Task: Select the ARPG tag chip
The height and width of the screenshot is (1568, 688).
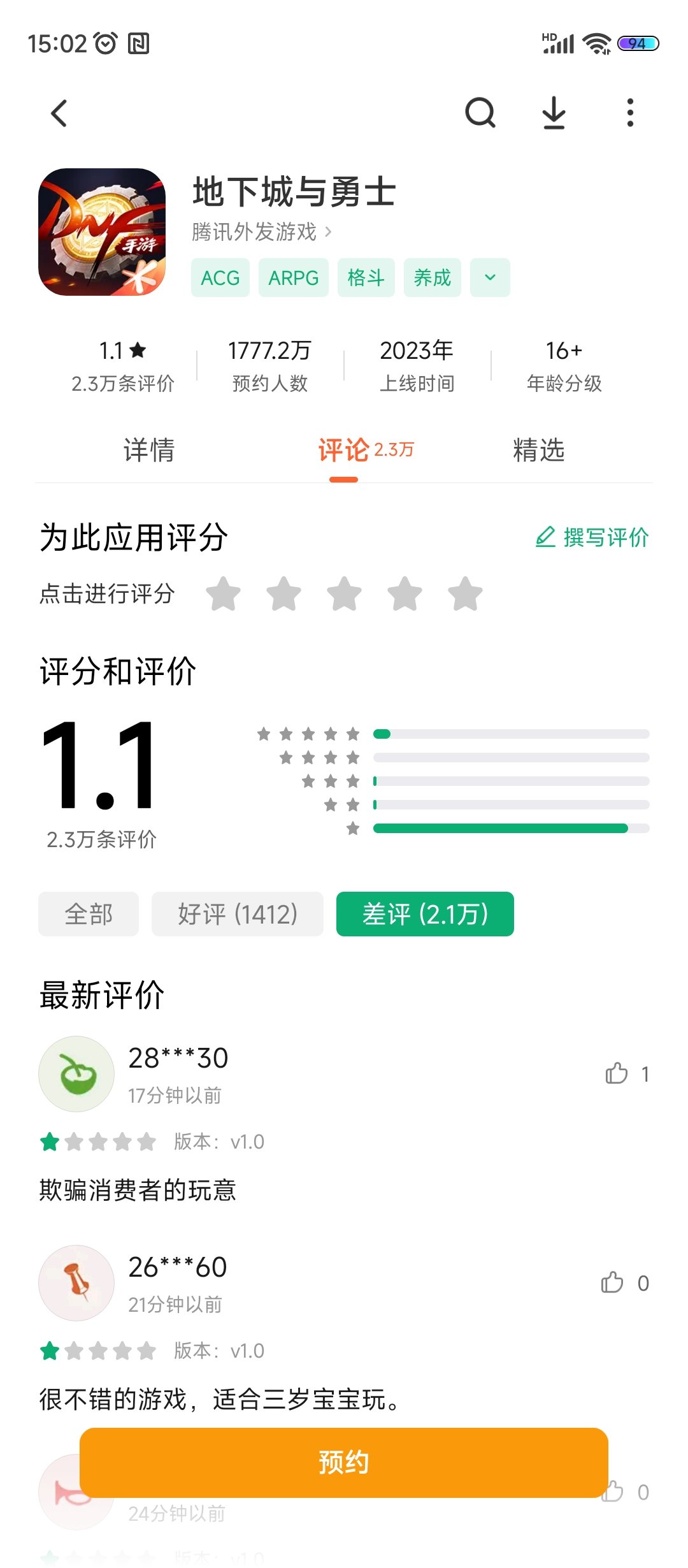Action: coord(294,277)
